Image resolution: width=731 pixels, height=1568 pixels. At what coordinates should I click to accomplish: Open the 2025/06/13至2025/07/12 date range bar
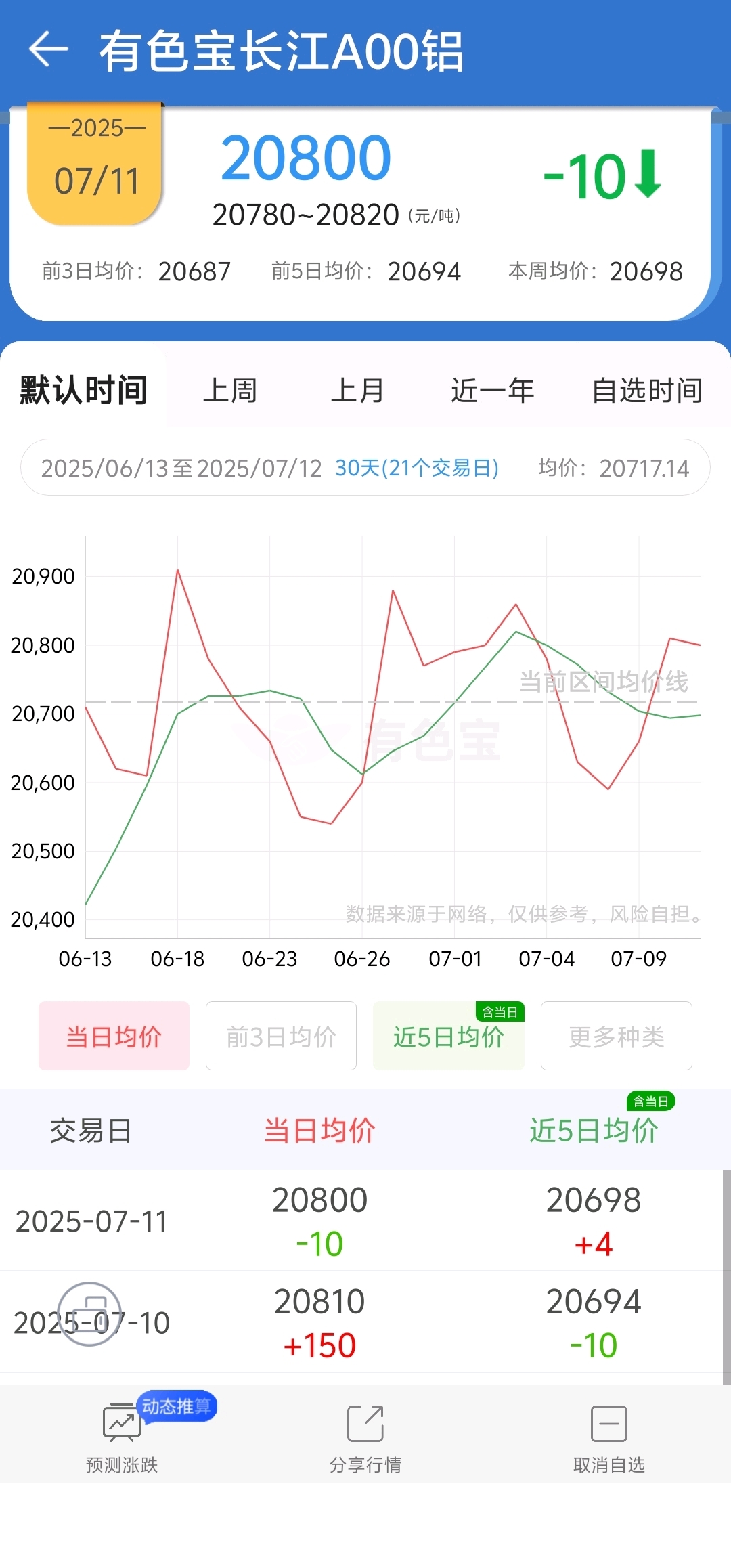[365, 468]
